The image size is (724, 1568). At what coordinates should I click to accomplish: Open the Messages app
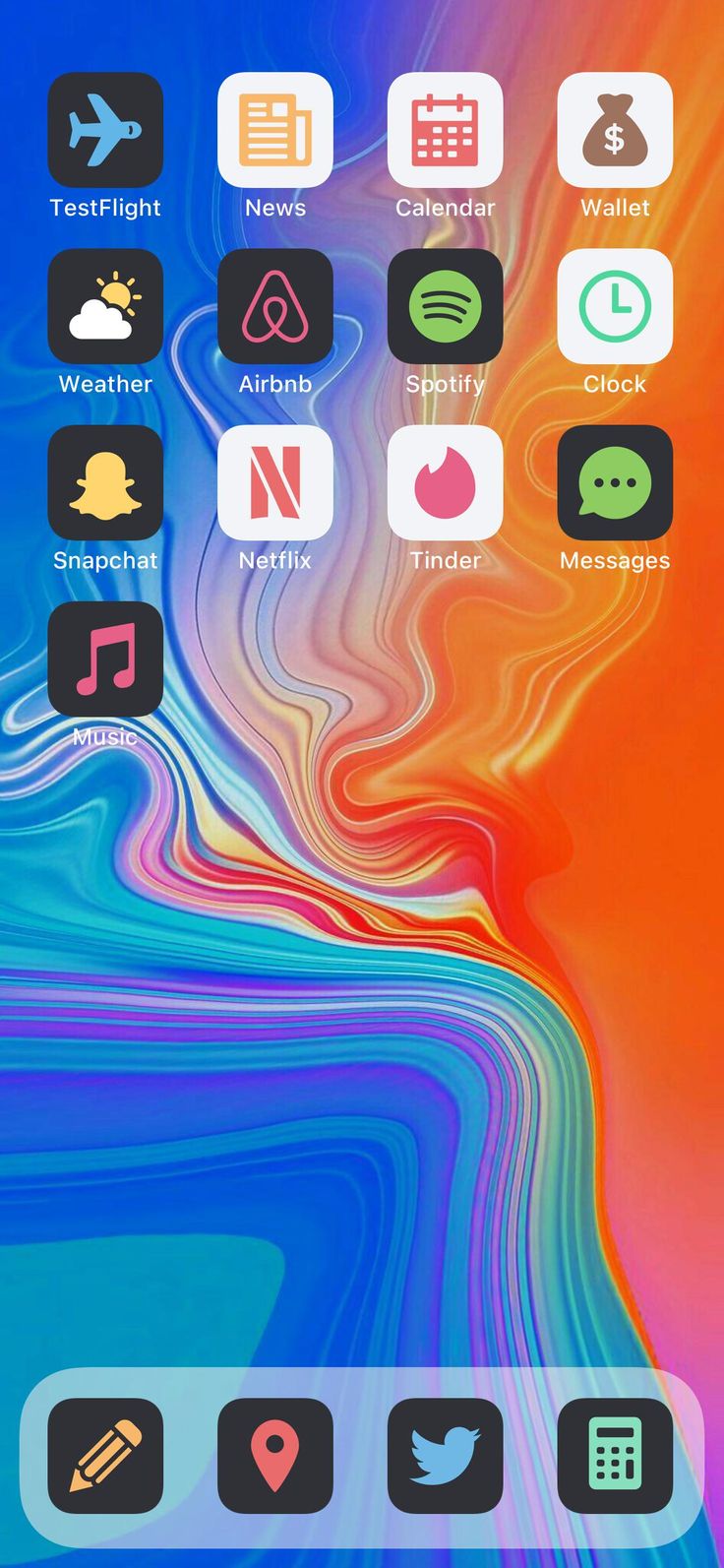click(x=615, y=482)
